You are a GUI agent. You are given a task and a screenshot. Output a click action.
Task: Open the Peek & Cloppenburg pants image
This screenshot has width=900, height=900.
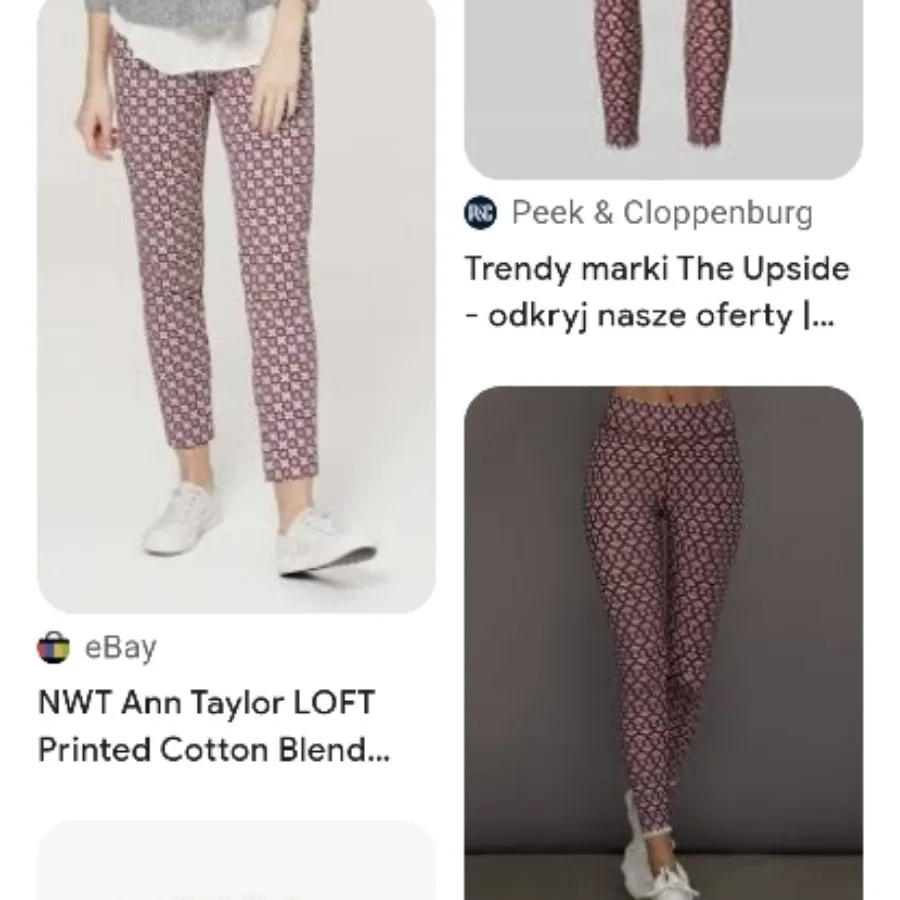click(x=663, y=85)
